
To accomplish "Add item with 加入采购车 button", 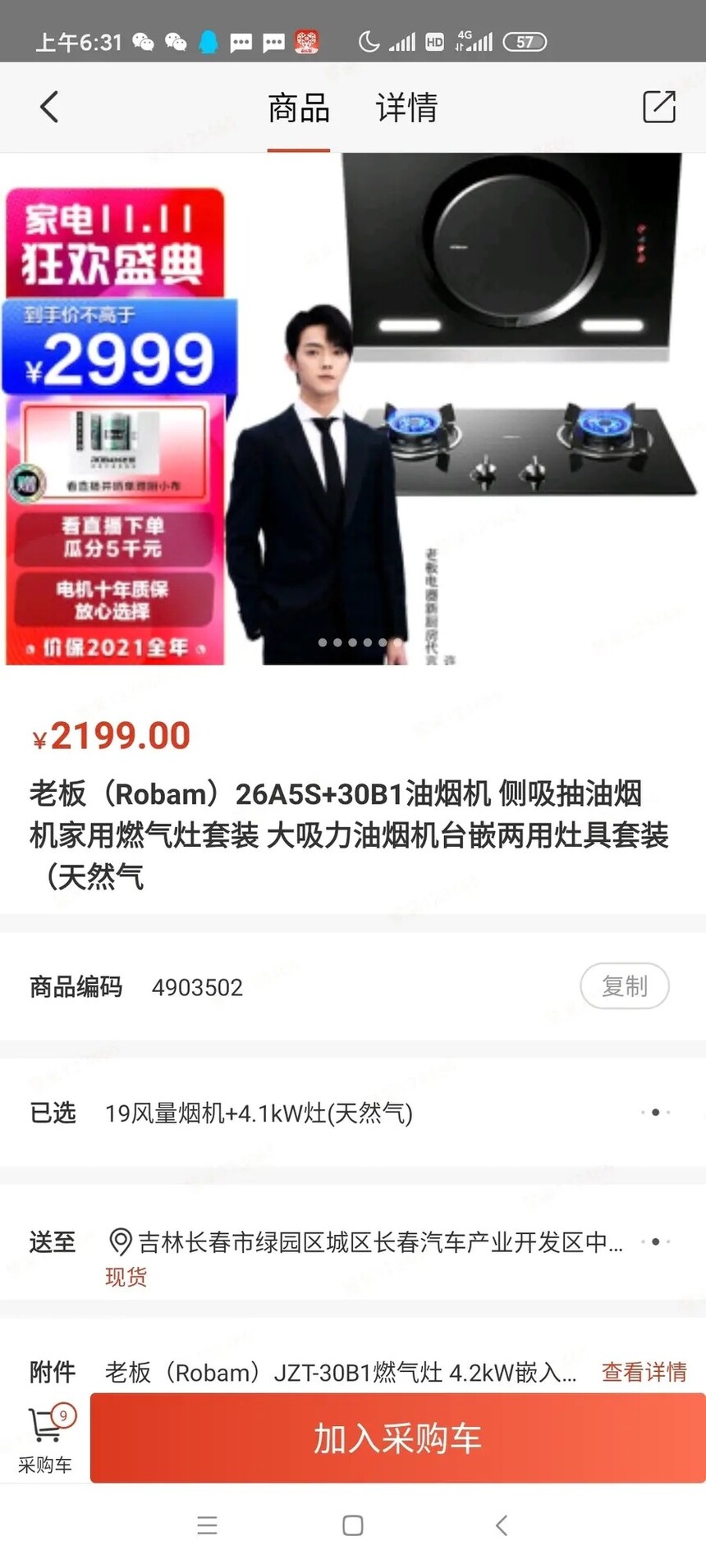I will pos(397,1438).
